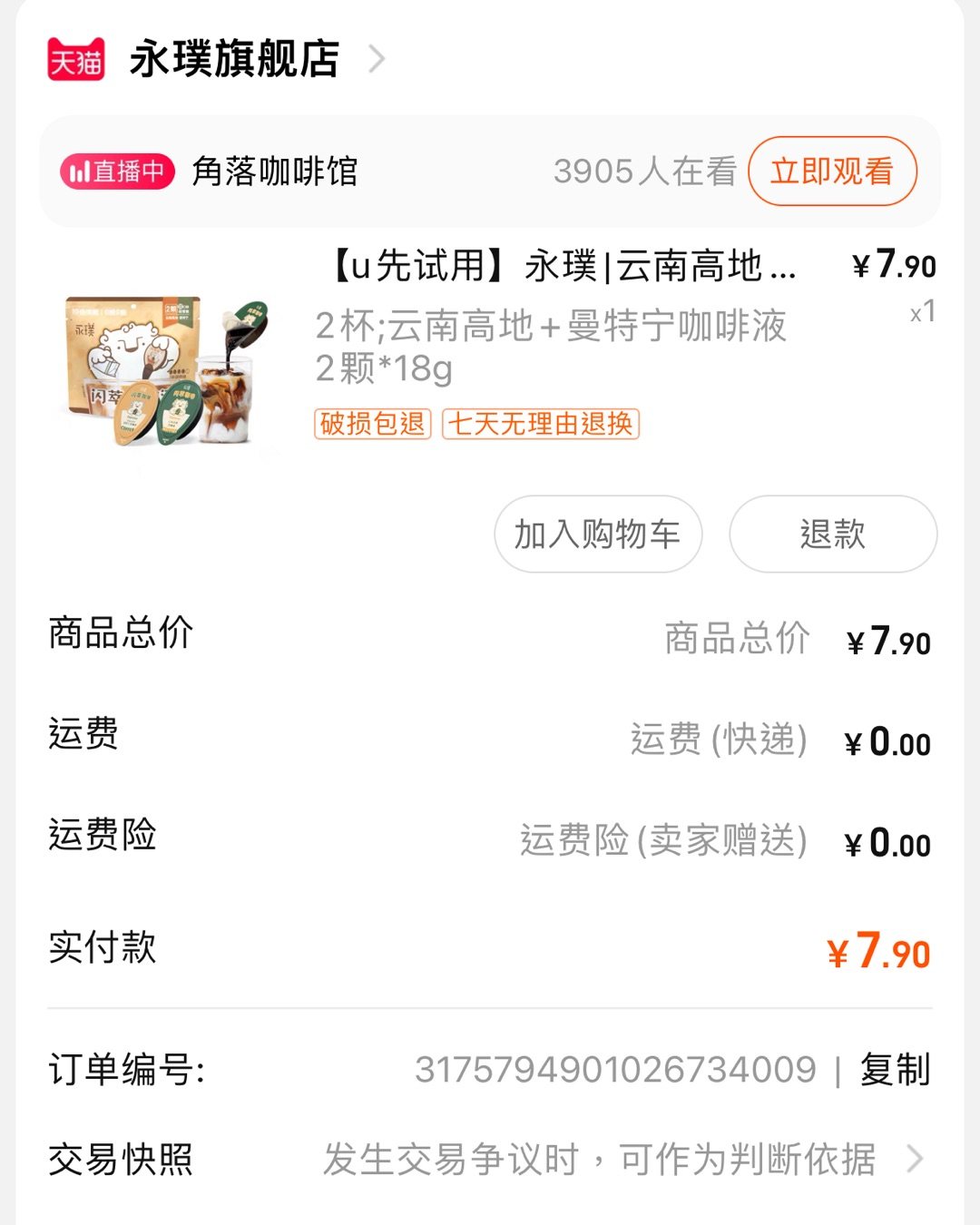This screenshot has height=1225, width=980.
Task: Click the 3905人在看 viewer count
Action: point(646,171)
